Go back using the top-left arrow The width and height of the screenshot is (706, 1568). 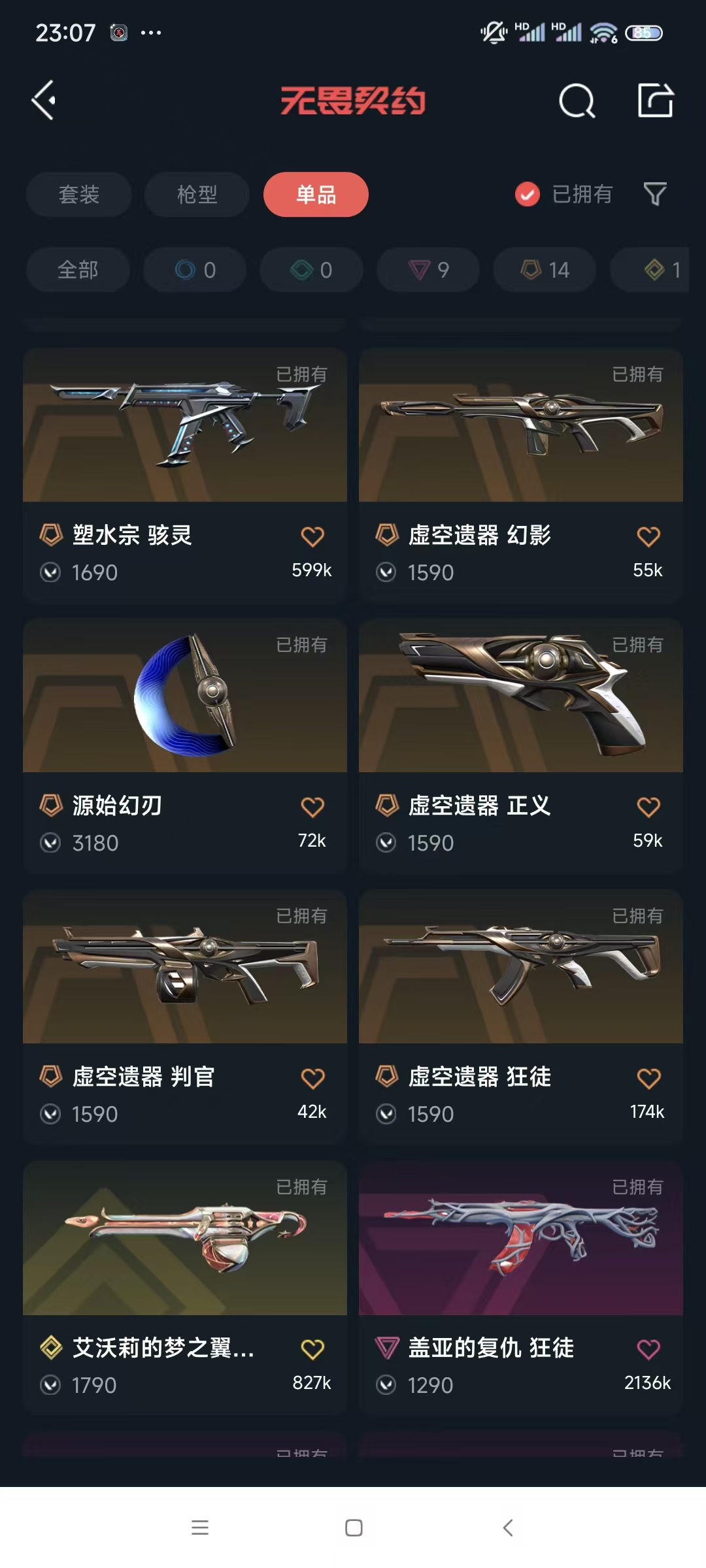(44, 101)
